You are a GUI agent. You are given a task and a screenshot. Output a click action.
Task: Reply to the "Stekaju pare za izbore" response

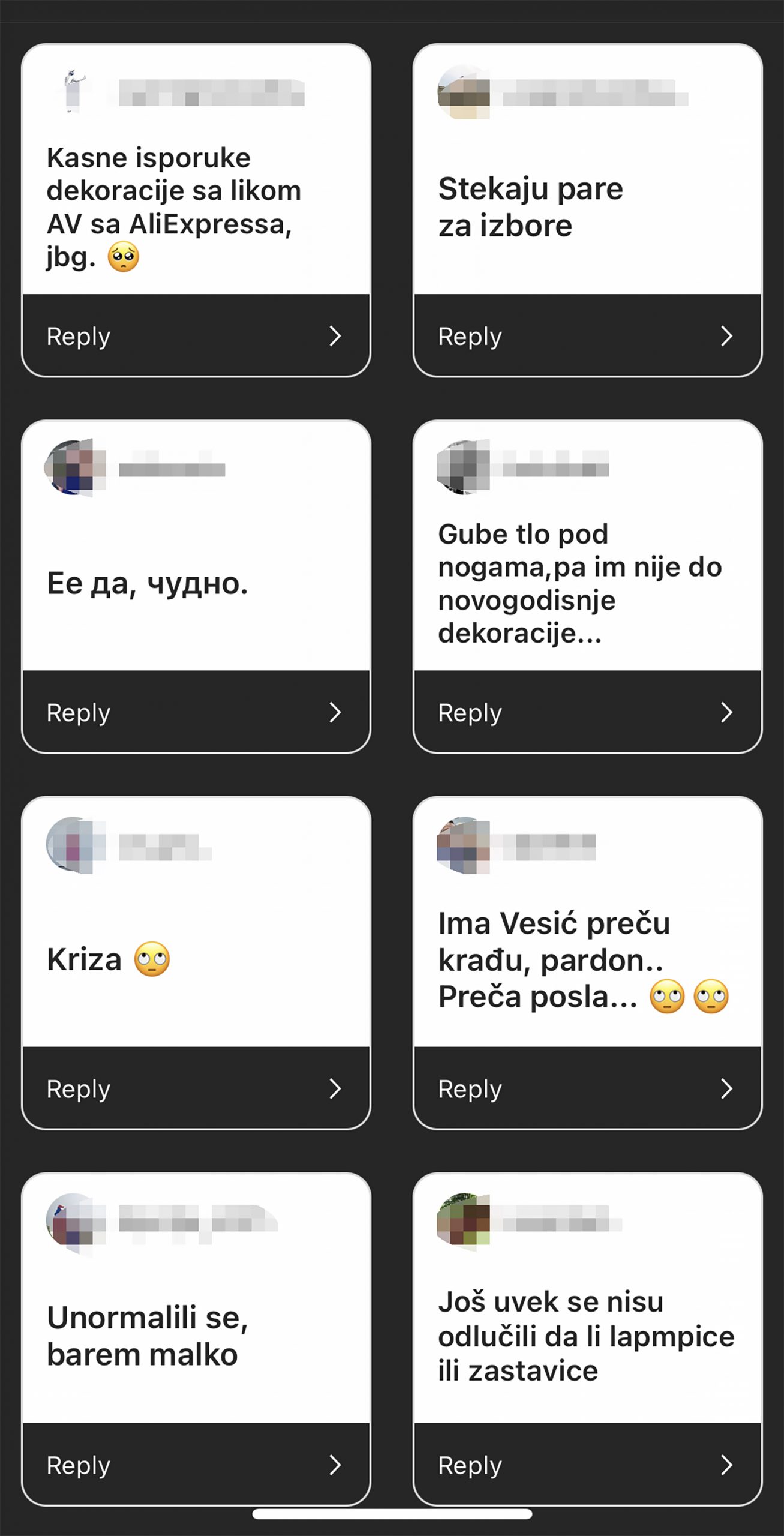pos(587,336)
